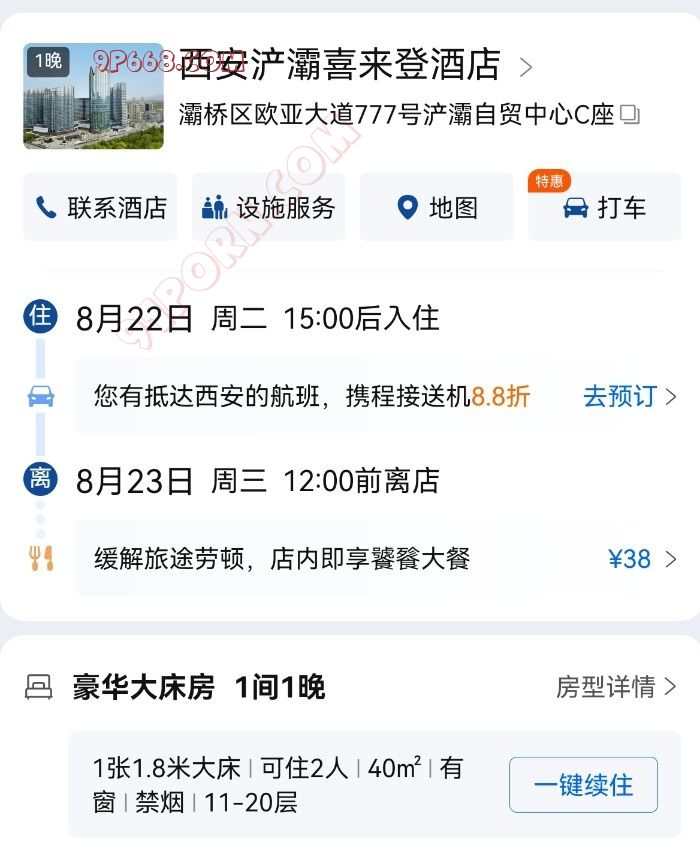Open the 地图 map button

coord(436,207)
